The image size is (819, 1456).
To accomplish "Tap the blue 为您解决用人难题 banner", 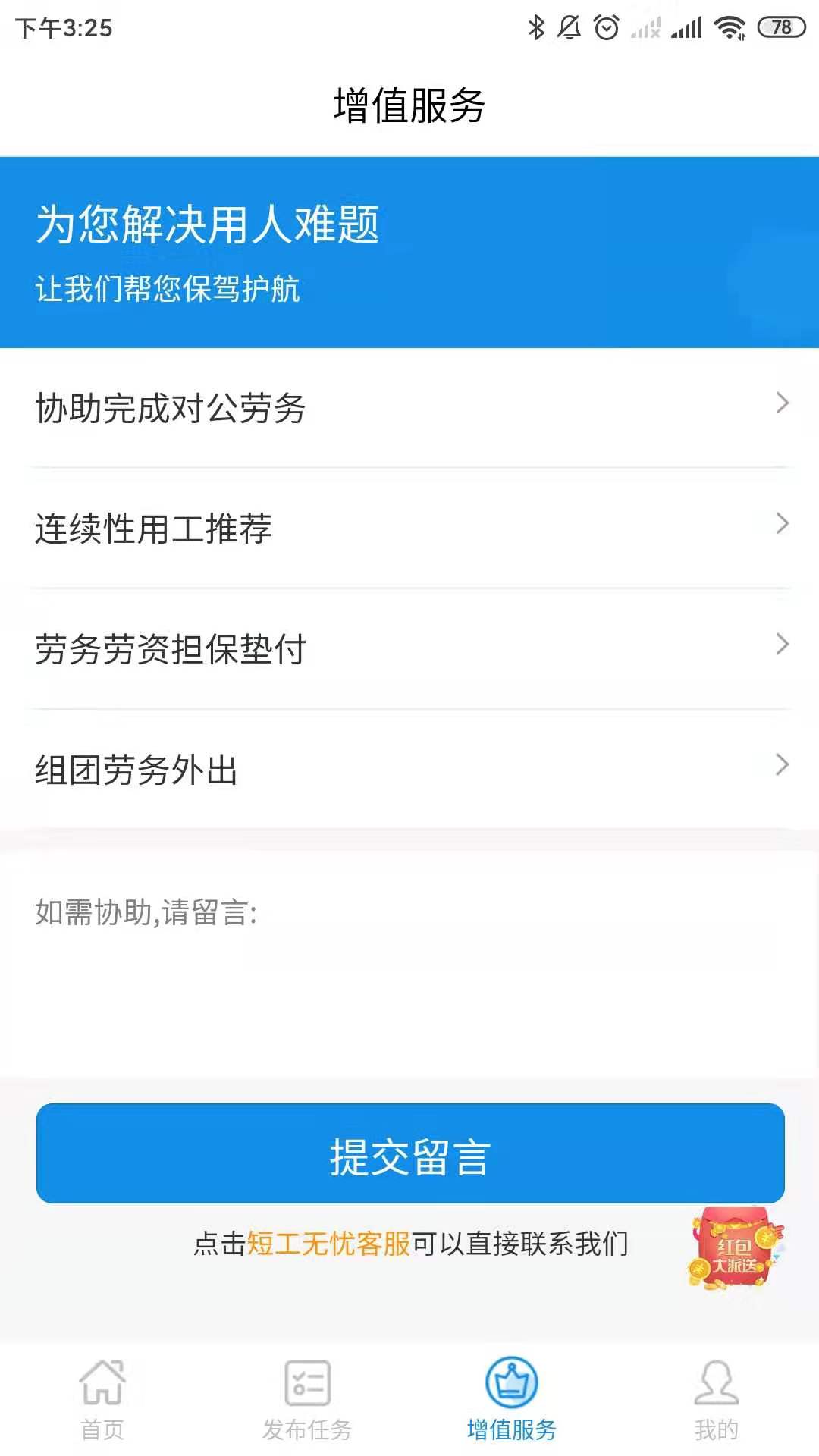I will pos(409,250).
